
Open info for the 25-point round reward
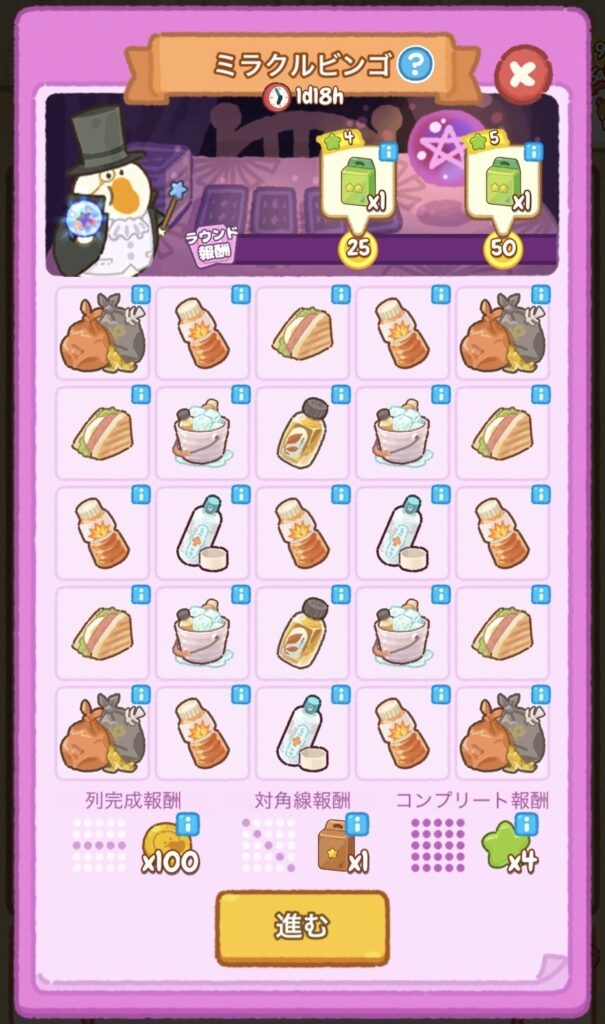(x=388, y=152)
